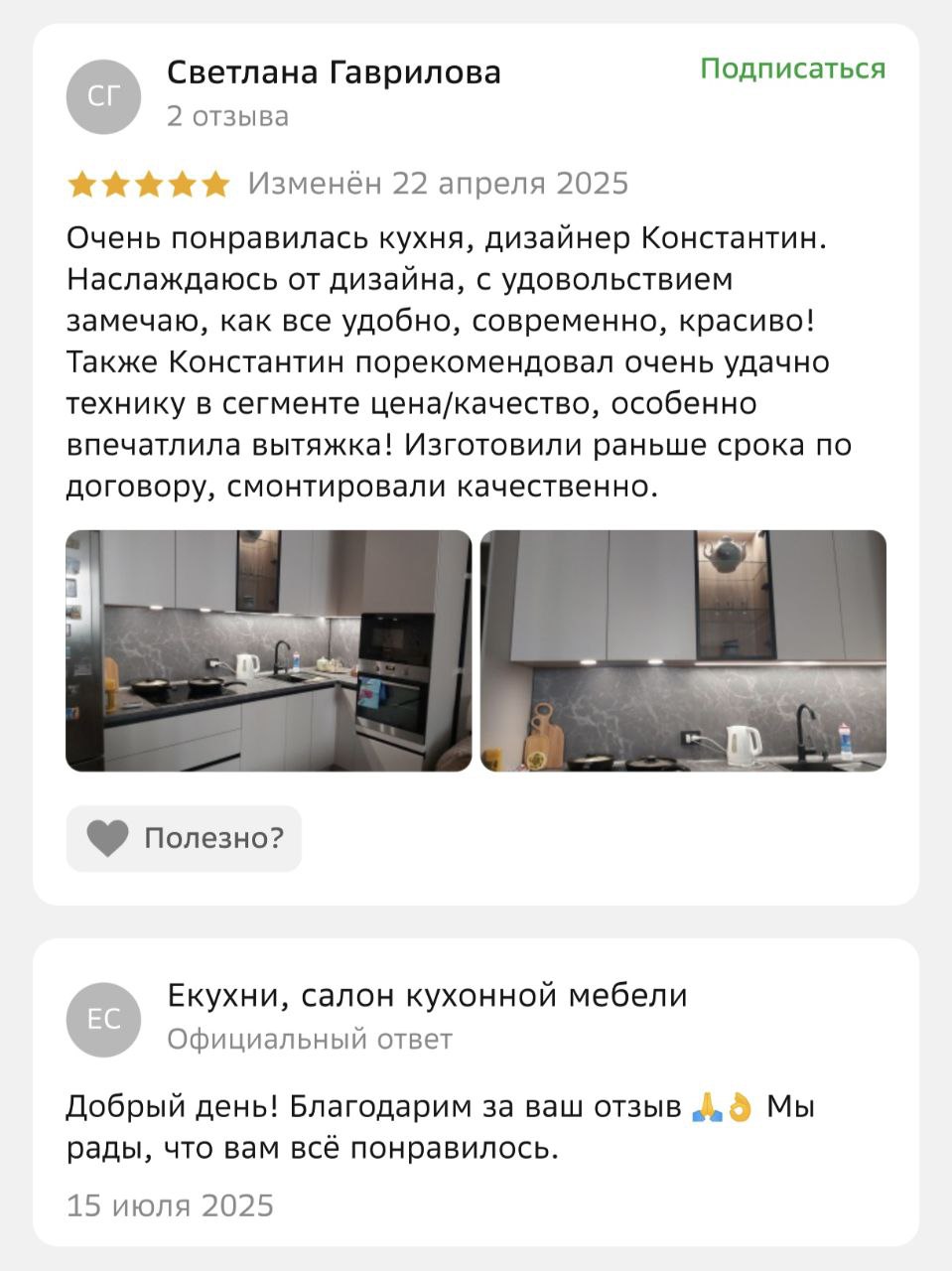Subscribe to Светлана Гаврилова via Подписаться
The width and height of the screenshot is (952, 1271).
792,69
